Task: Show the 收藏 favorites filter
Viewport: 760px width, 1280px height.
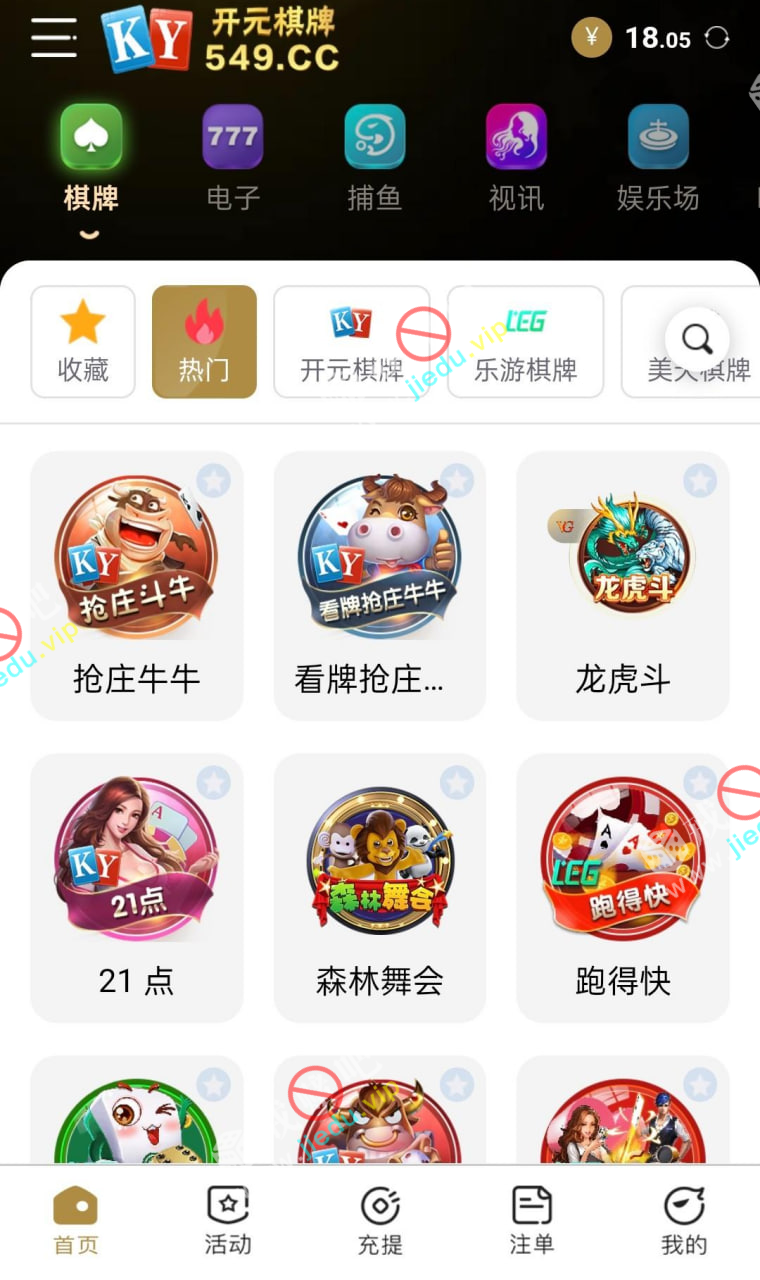Action: click(83, 342)
